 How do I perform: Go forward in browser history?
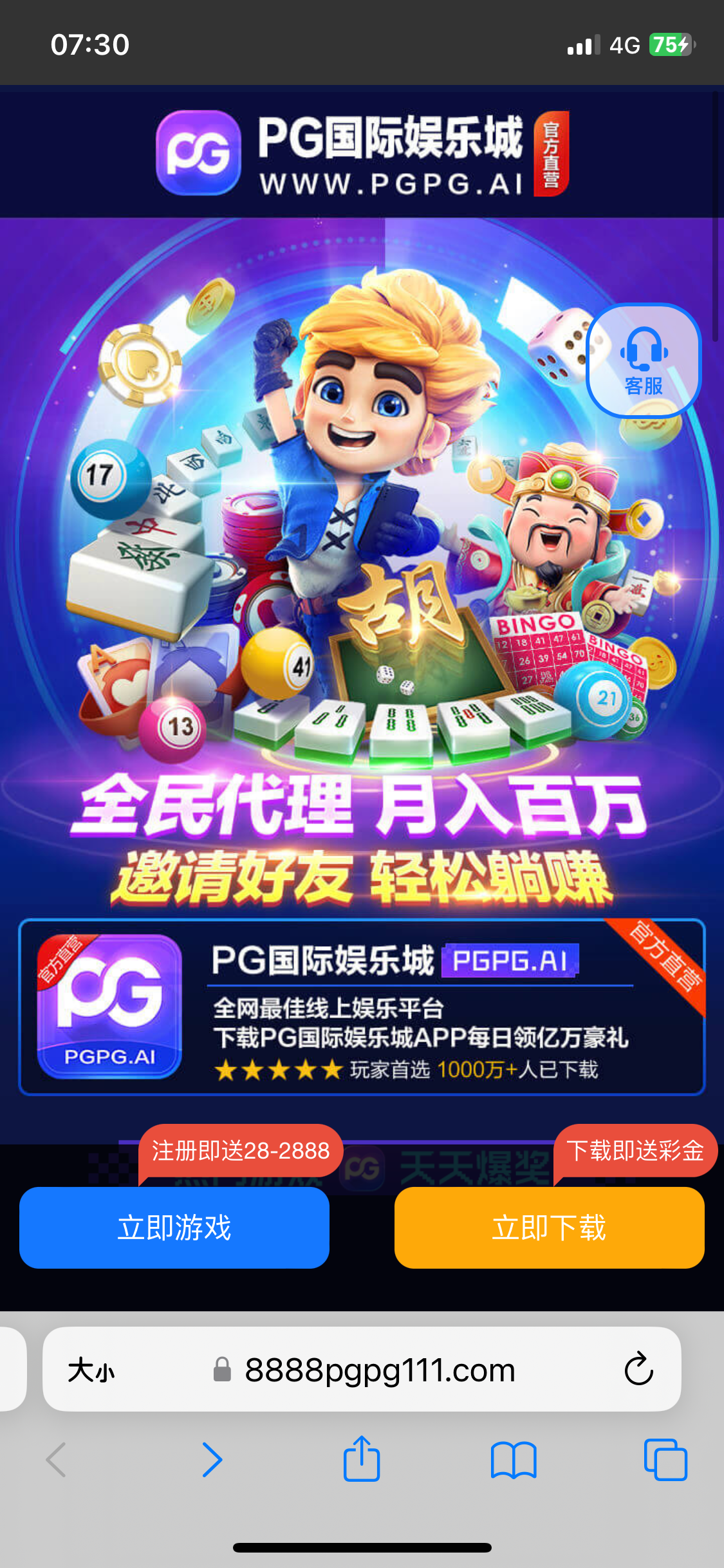pyautogui.click(x=212, y=1459)
